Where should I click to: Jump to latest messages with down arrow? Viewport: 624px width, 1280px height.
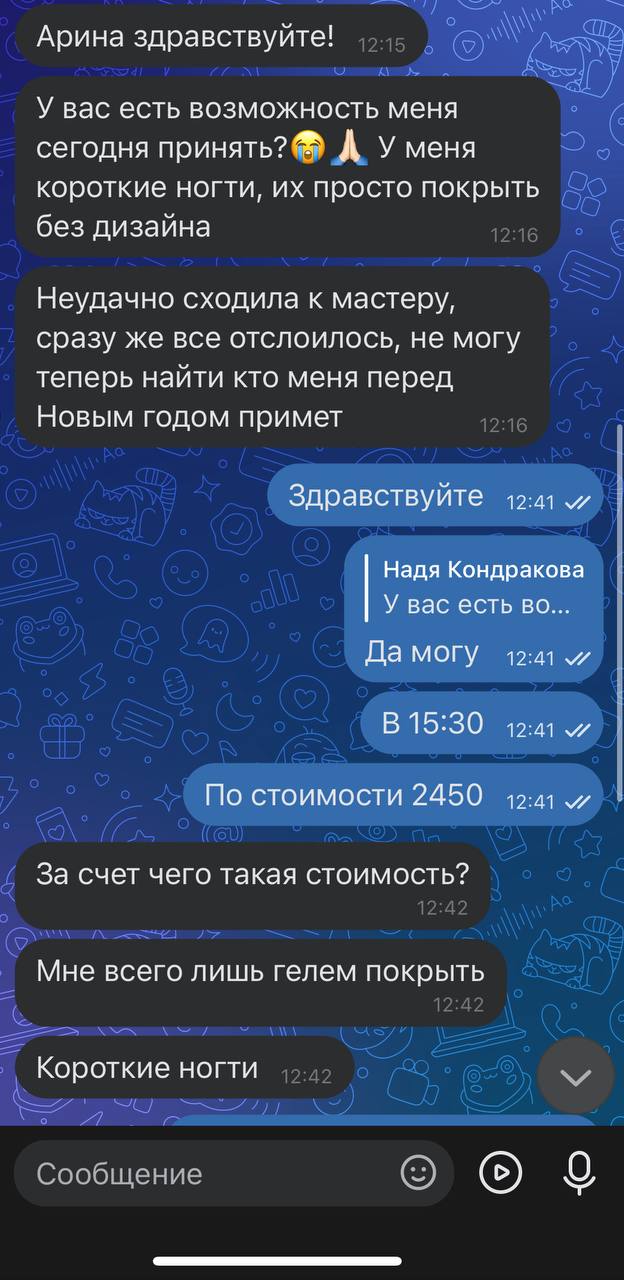pos(575,1076)
